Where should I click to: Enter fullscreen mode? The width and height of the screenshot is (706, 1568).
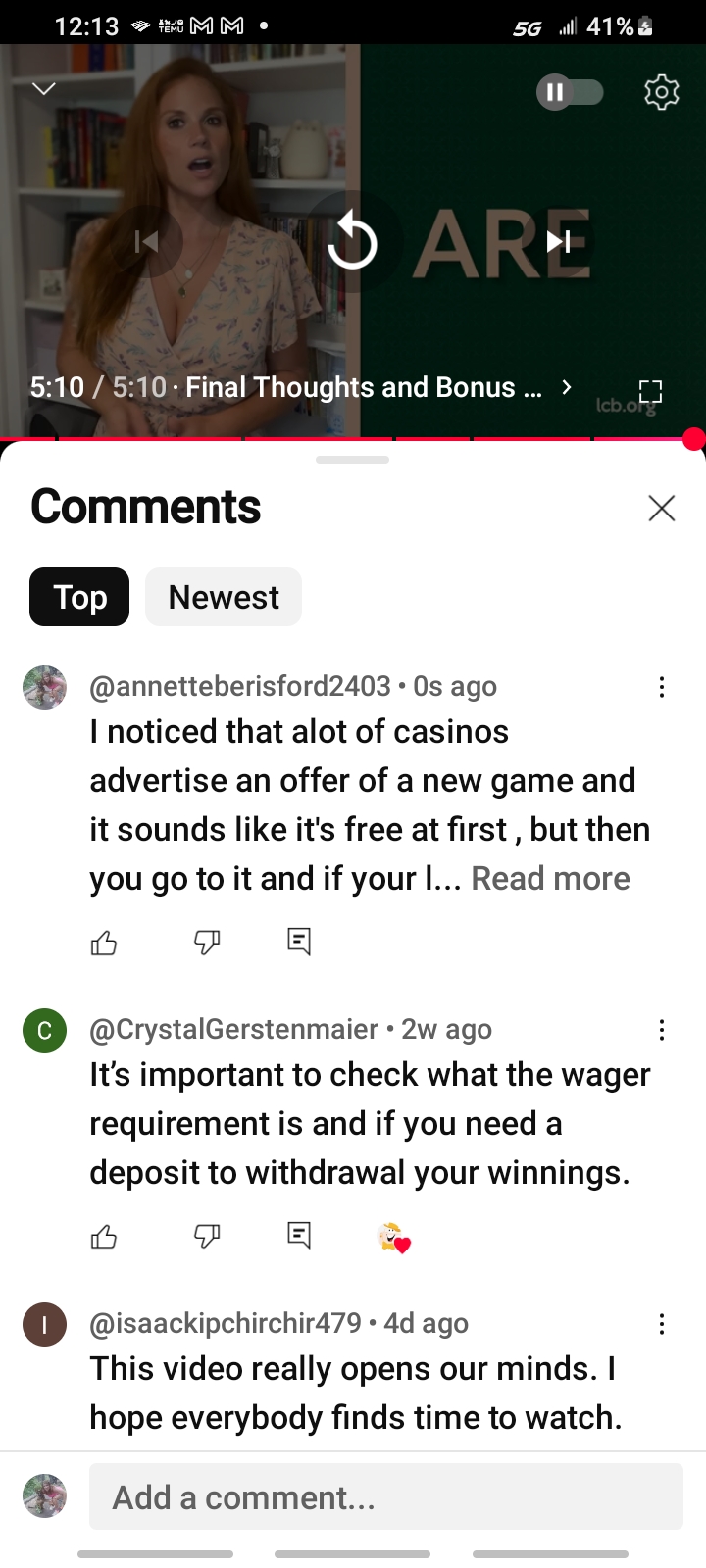point(650,392)
